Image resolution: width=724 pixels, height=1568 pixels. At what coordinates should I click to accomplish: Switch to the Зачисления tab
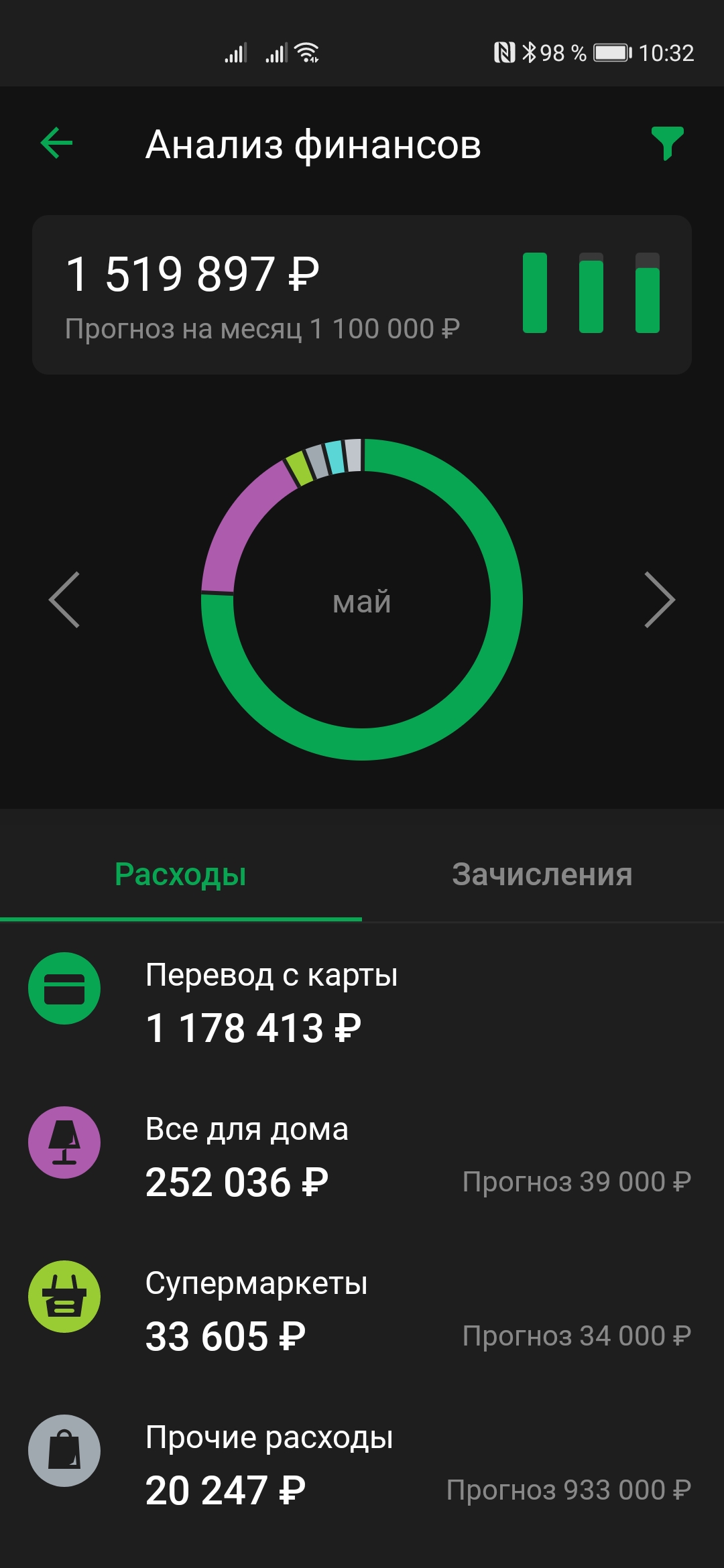[542, 874]
